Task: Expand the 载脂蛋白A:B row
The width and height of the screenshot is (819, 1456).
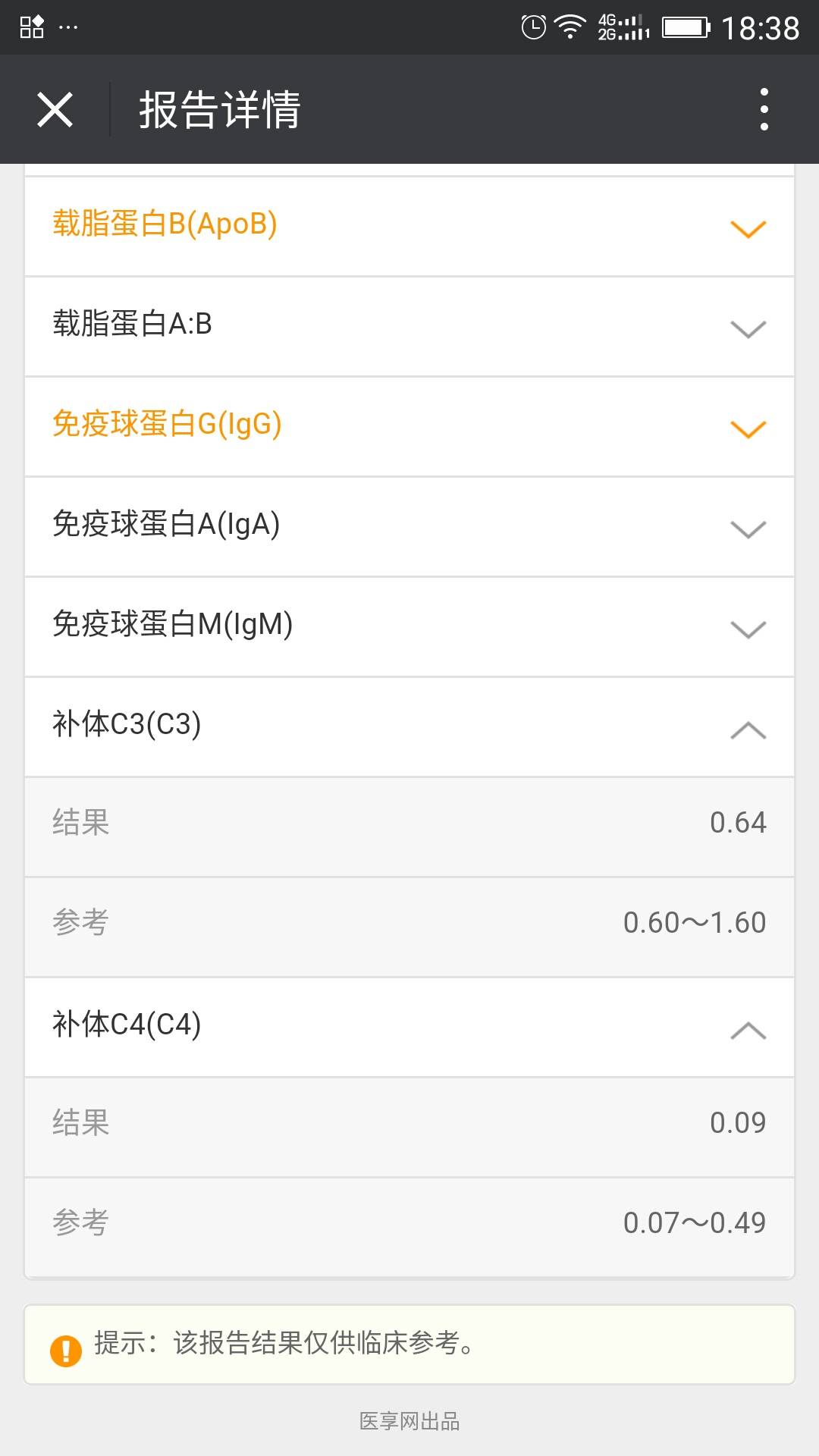Action: click(409, 326)
